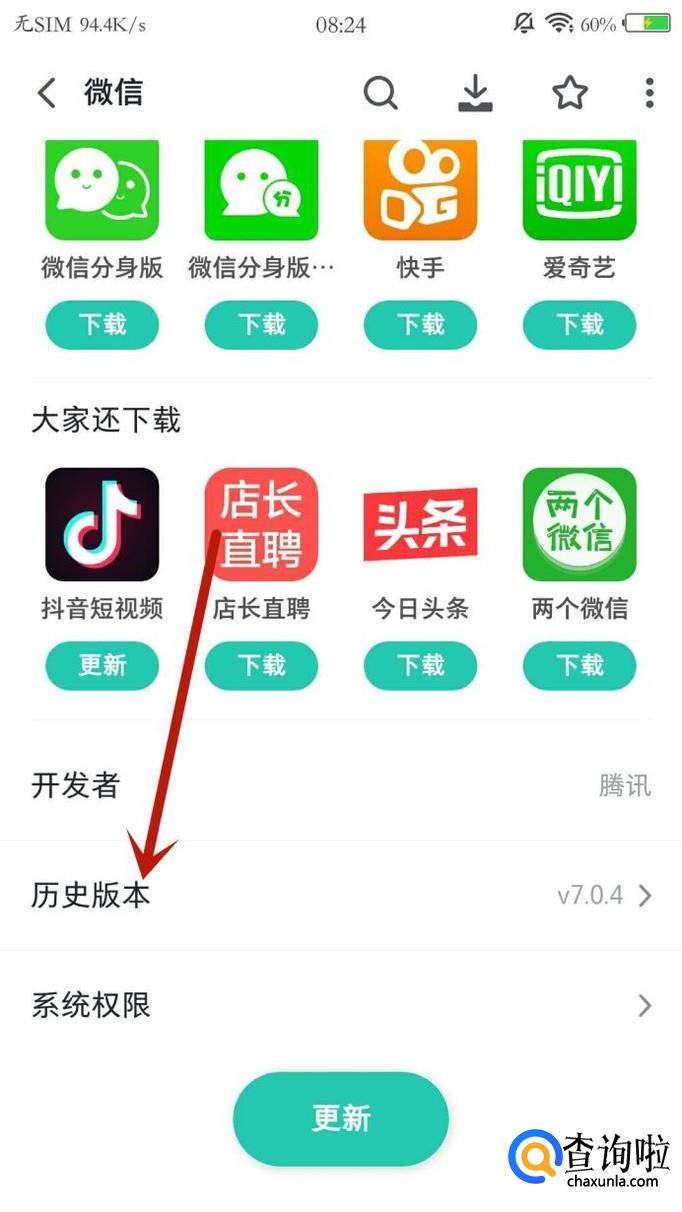Open 历史版本 v7.0.4
Image resolution: width=682 pixels, height=1212 pixels.
(341, 895)
